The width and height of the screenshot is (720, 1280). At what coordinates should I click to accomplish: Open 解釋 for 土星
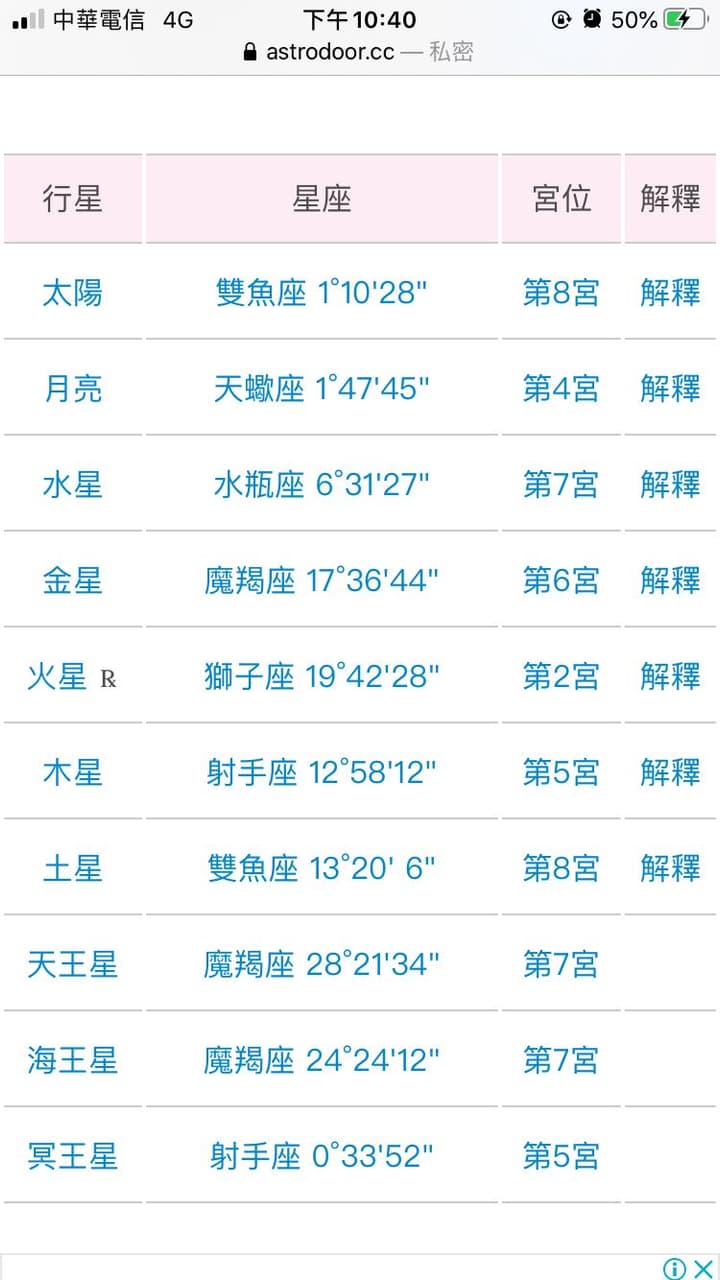[x=670, y=869]
